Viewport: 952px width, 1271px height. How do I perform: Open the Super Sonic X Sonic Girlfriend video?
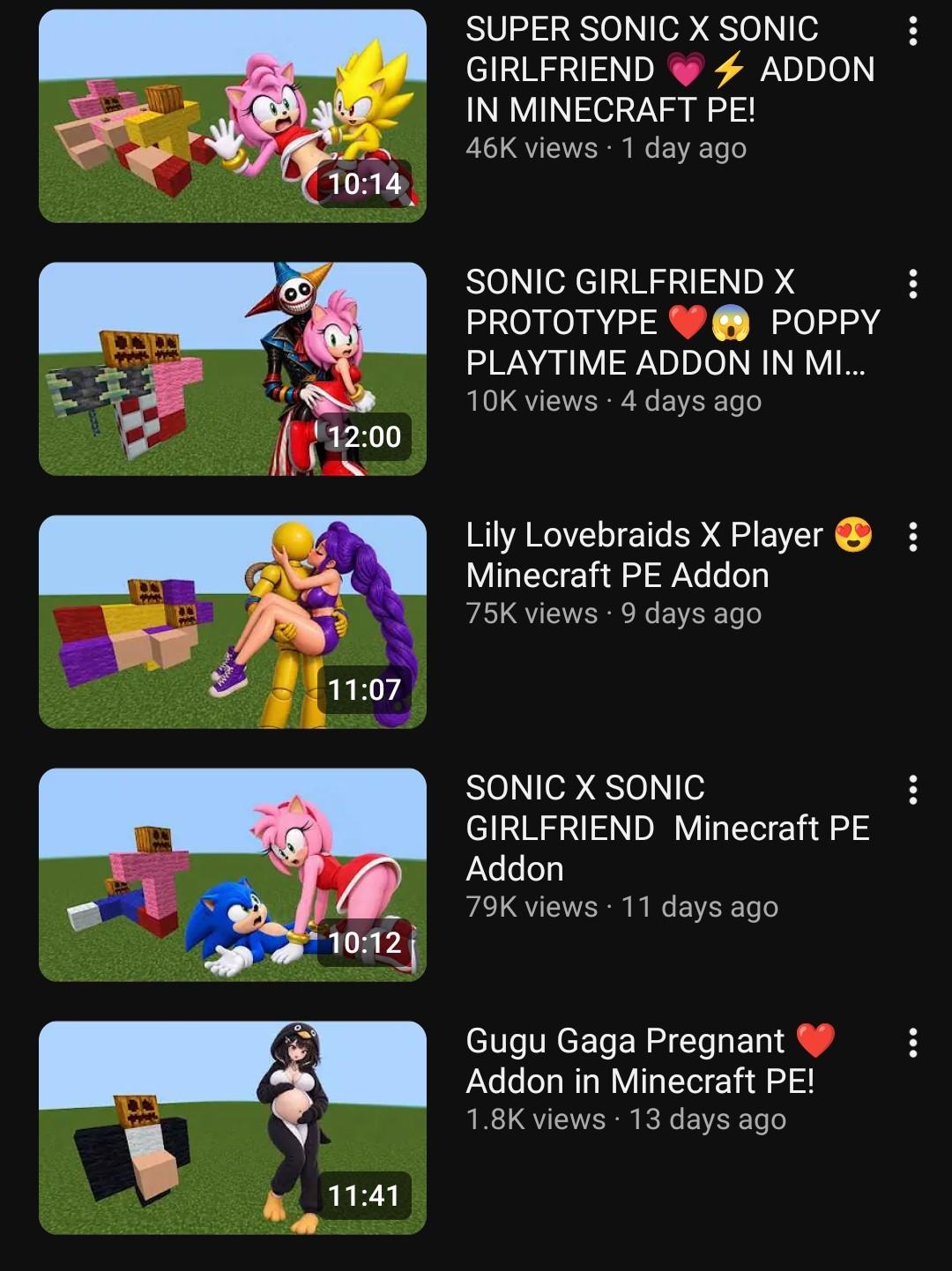point(233,115)
